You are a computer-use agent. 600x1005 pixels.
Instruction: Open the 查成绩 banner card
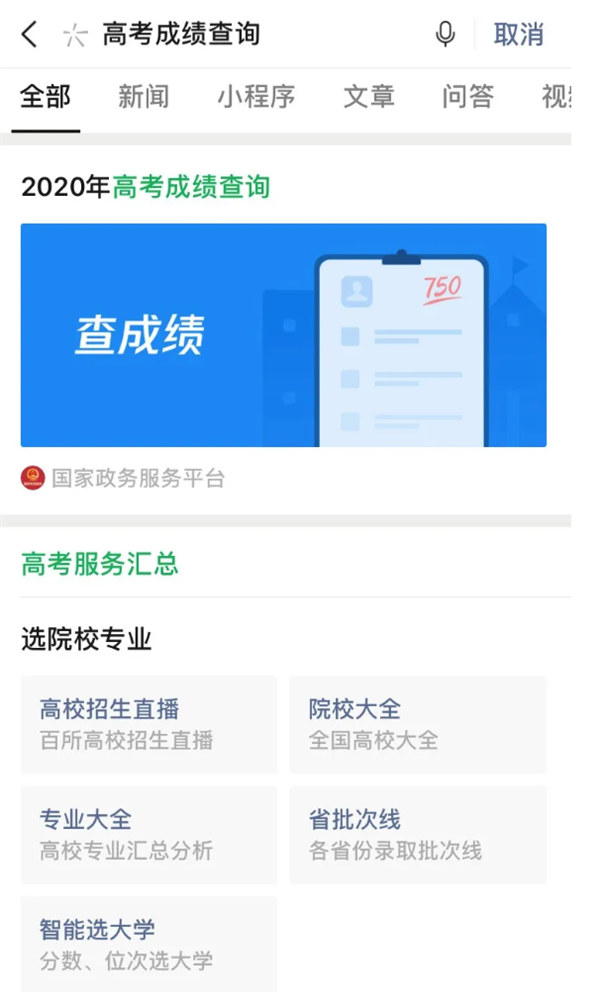283,335
